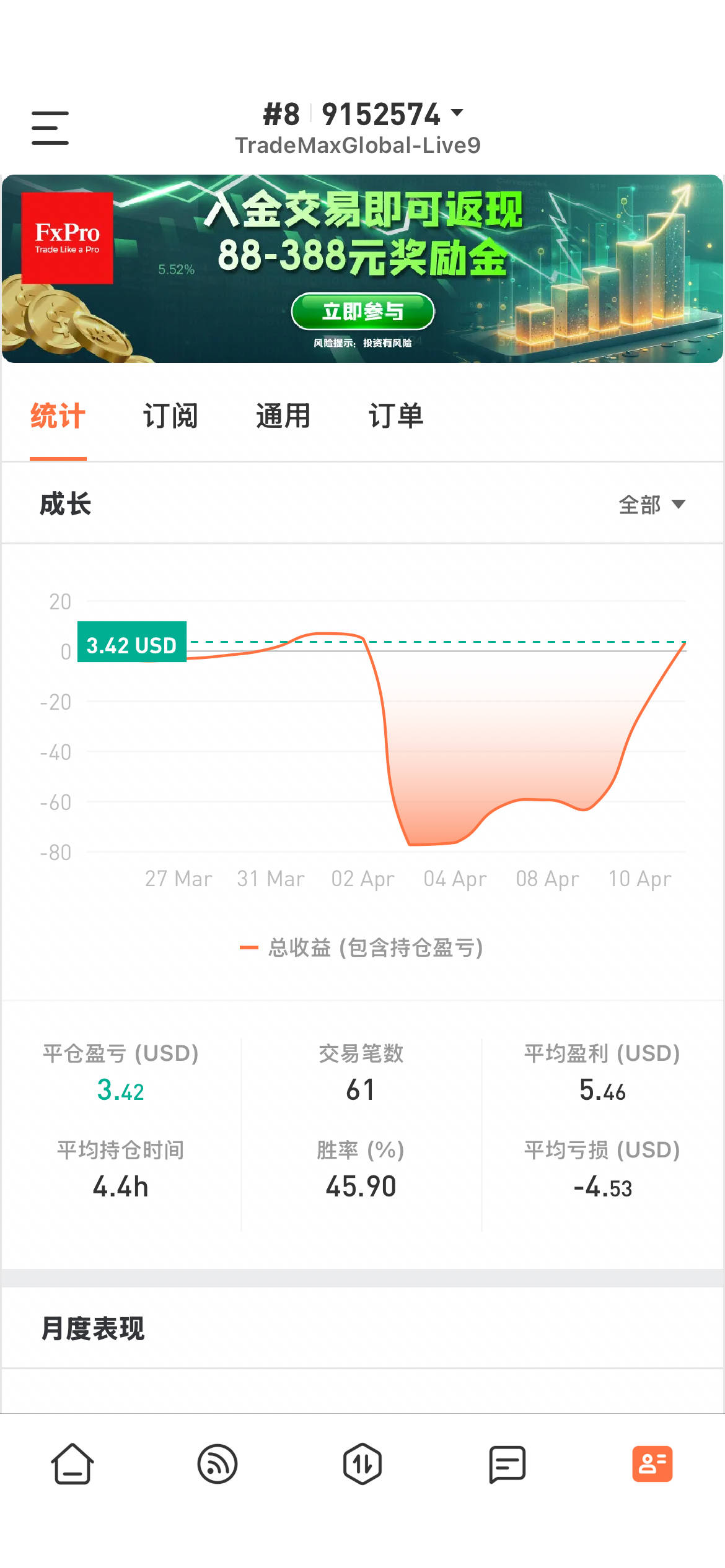Switch to the 订阅 tab

click(x=170, y=416)
